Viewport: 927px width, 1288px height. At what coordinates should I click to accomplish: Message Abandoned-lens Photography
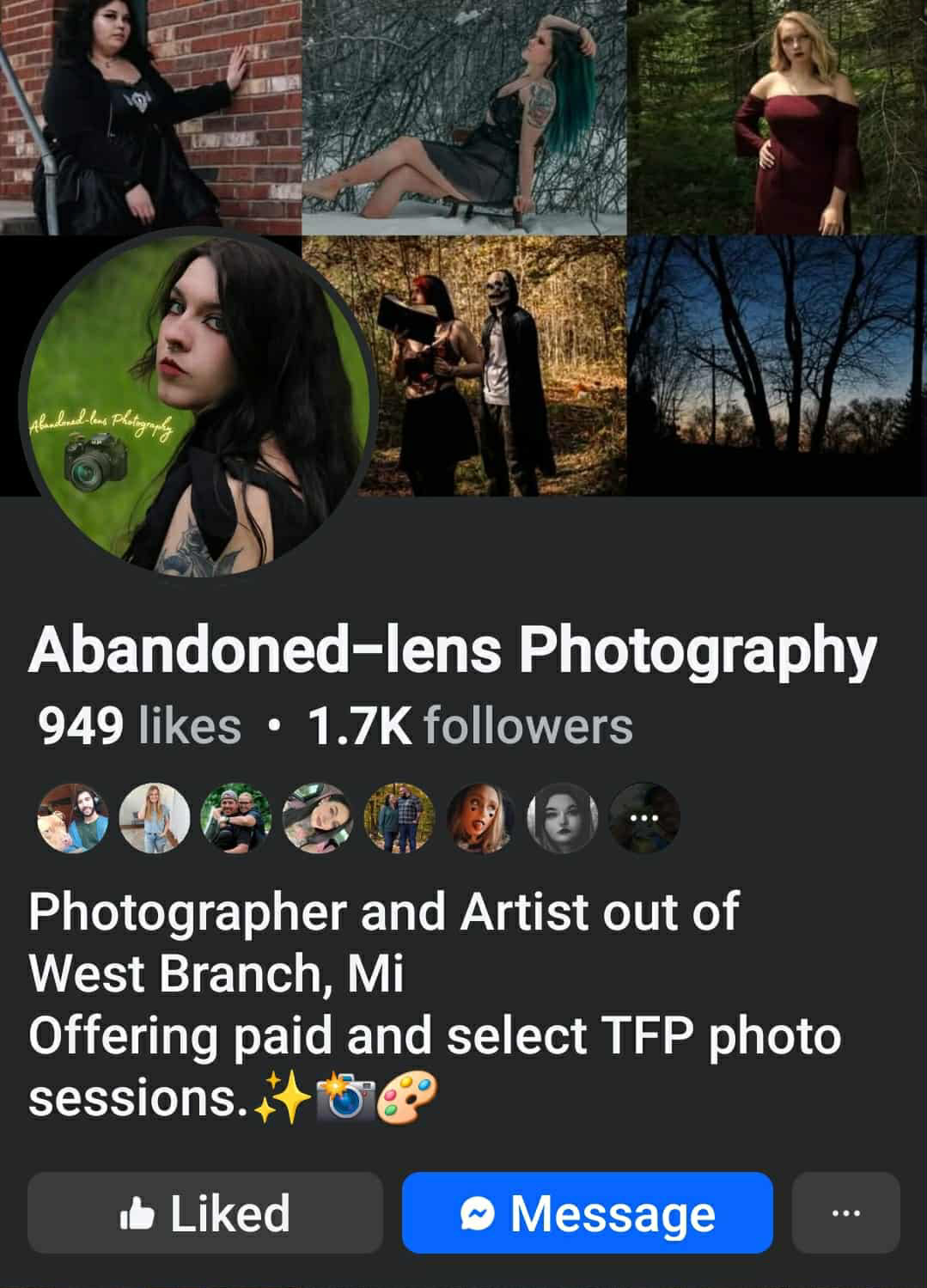(587, 1212)
